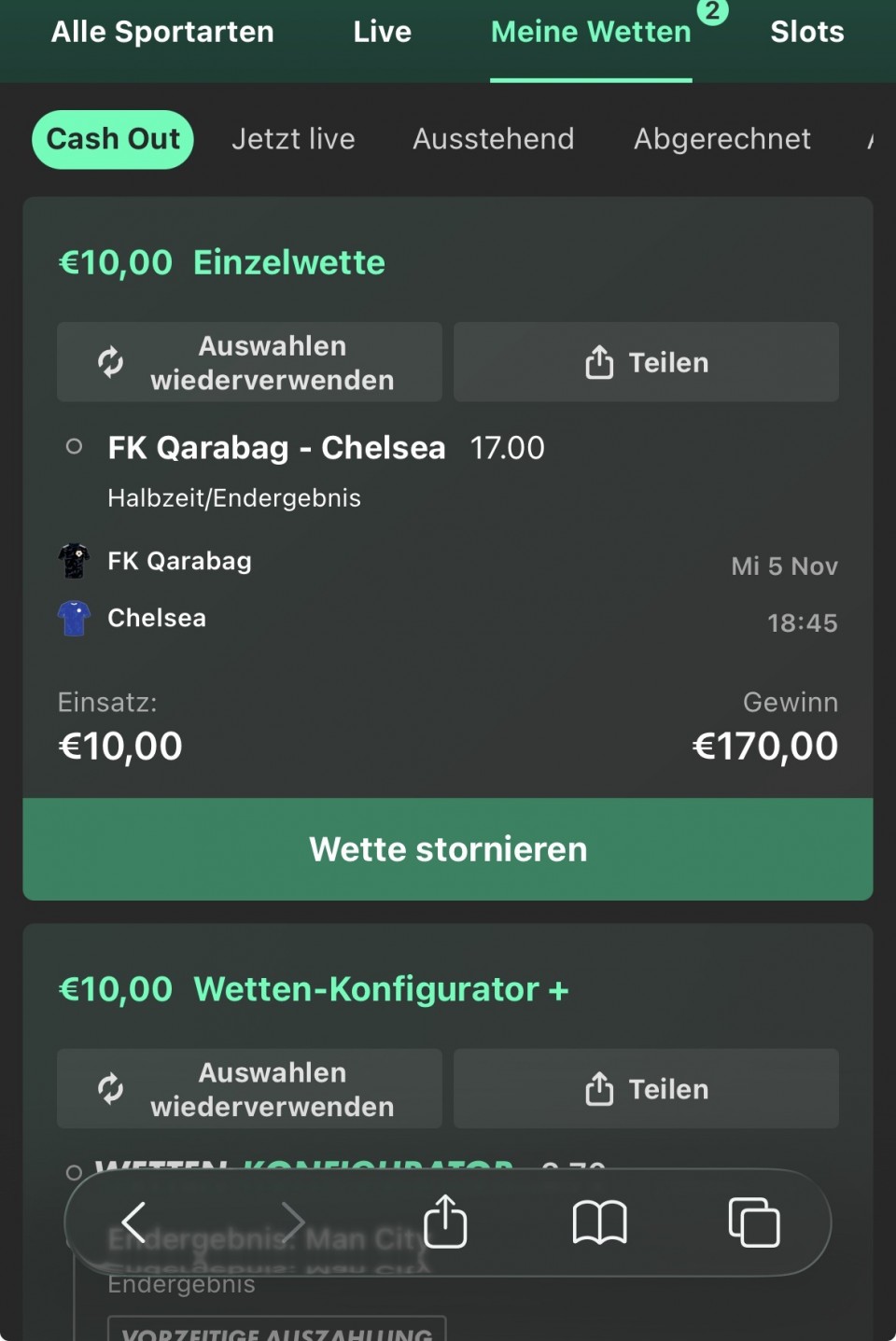The image size is (896, 1341).
Task: Select the Cash Out filter chip
Action: click(x=113, y=139)
